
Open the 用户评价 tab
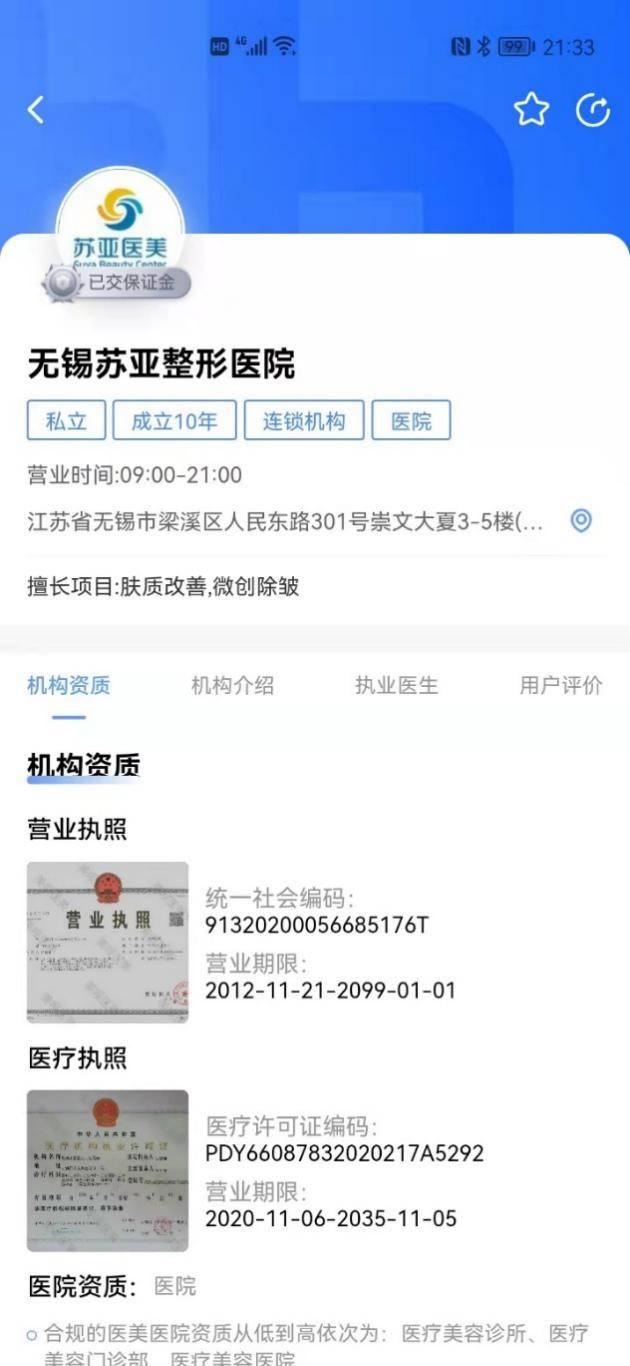coord(560,685)
